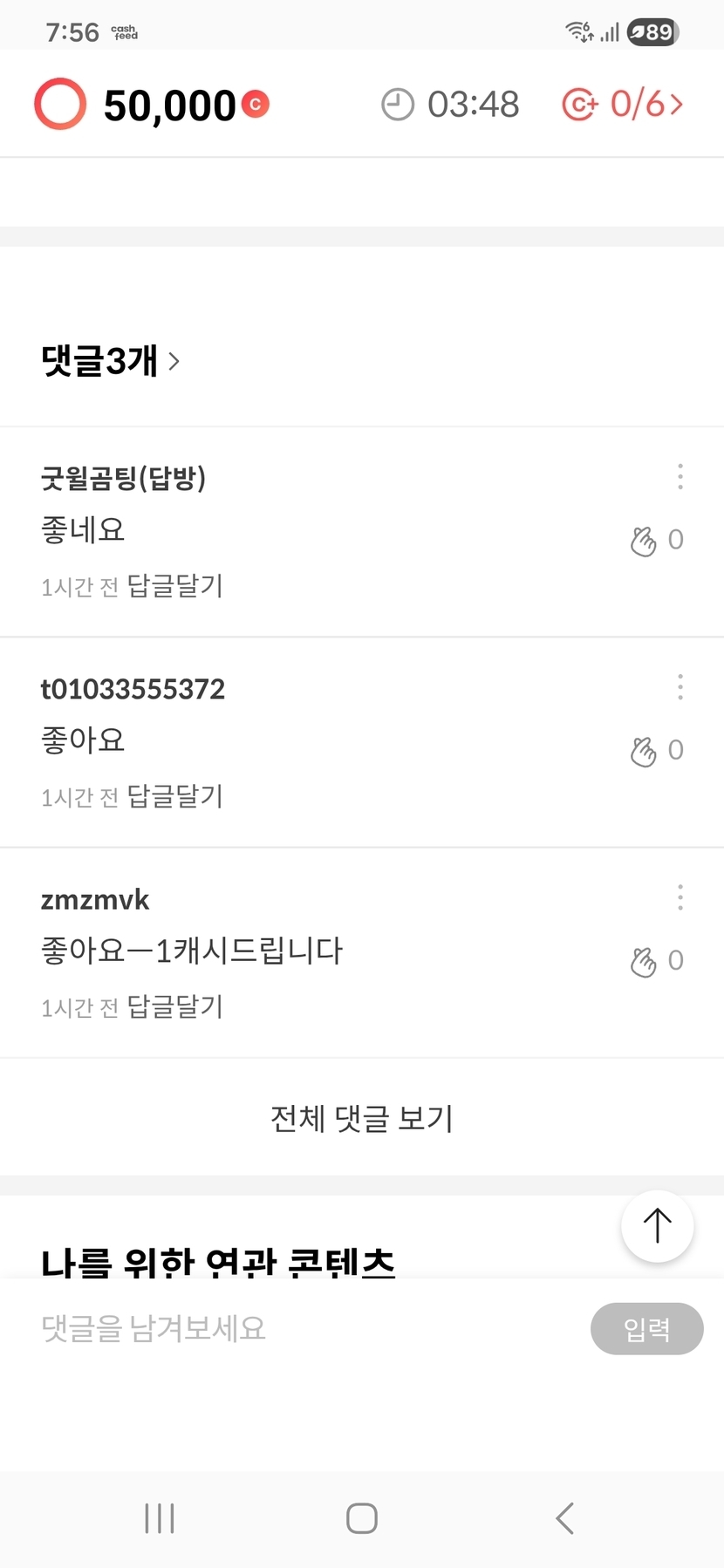The height and width of the screenshot is (1568, 724).
Task: Reply to t01033555372's comment
Action: (175, 796)
